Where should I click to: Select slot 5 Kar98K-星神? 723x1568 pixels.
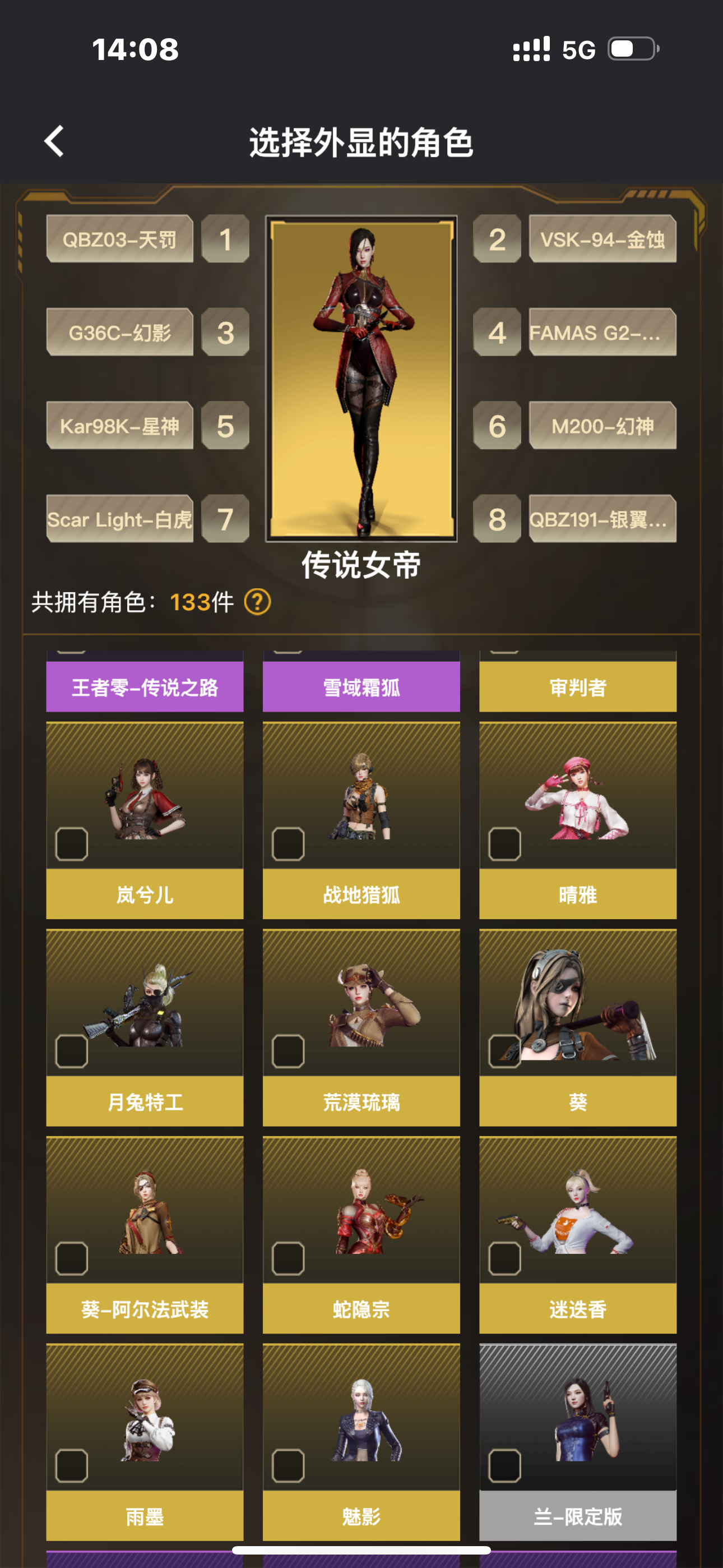(x=120, y=426)
